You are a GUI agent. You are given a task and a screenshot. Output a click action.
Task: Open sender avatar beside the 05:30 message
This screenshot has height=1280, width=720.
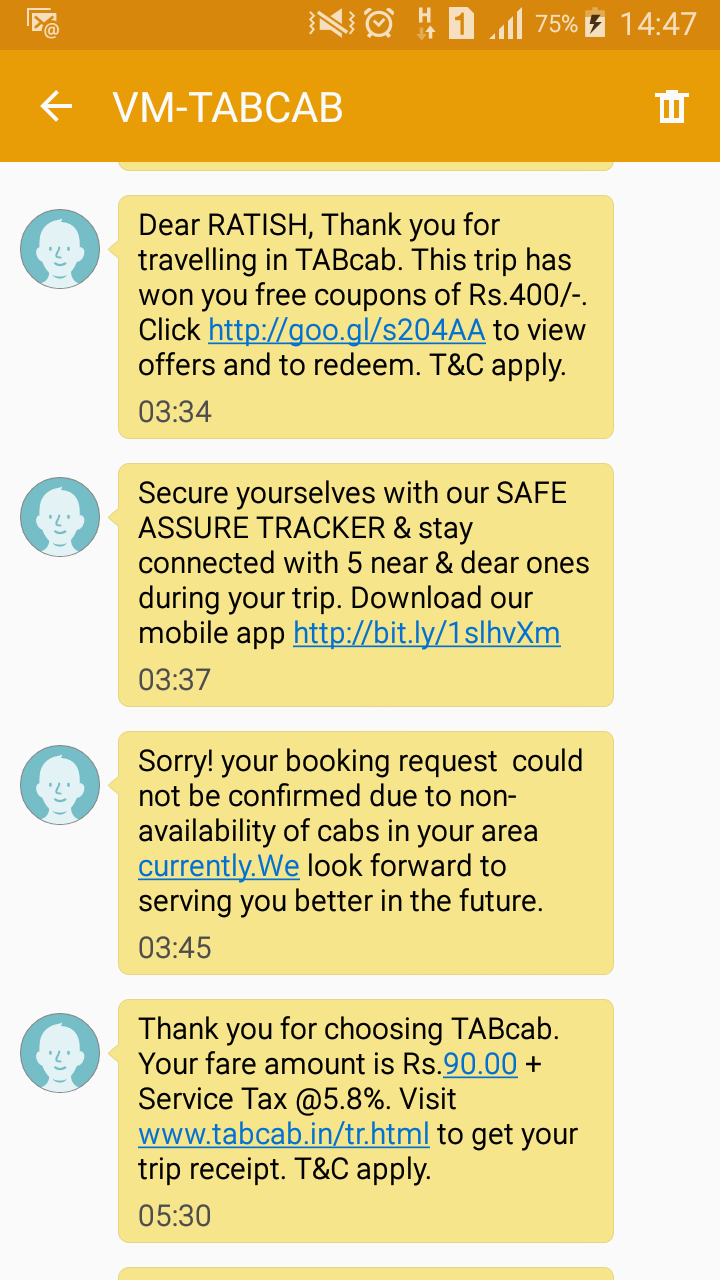(x=60, y=1053)
